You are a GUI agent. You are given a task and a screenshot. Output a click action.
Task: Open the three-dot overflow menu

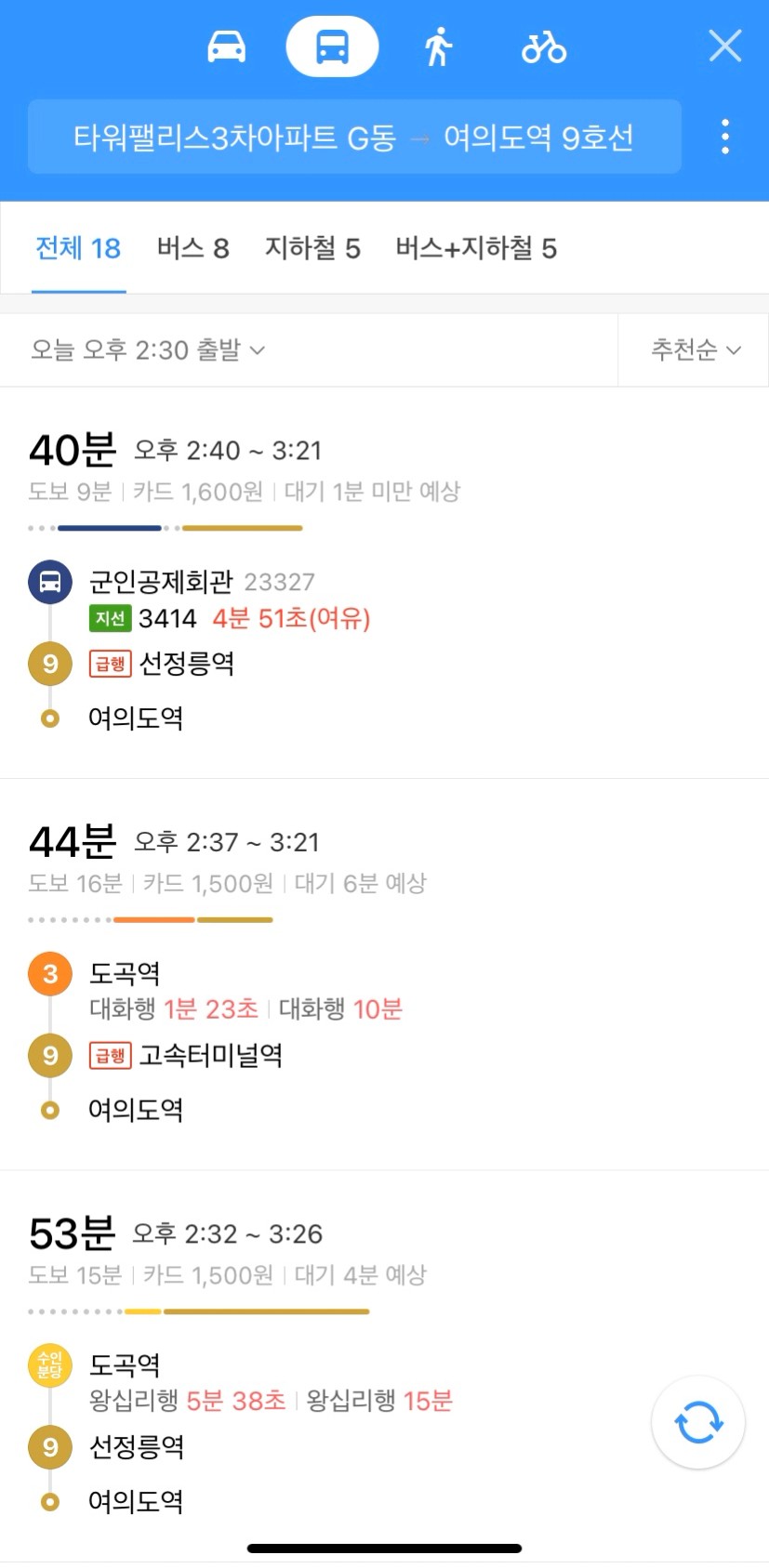coord(725,138)
